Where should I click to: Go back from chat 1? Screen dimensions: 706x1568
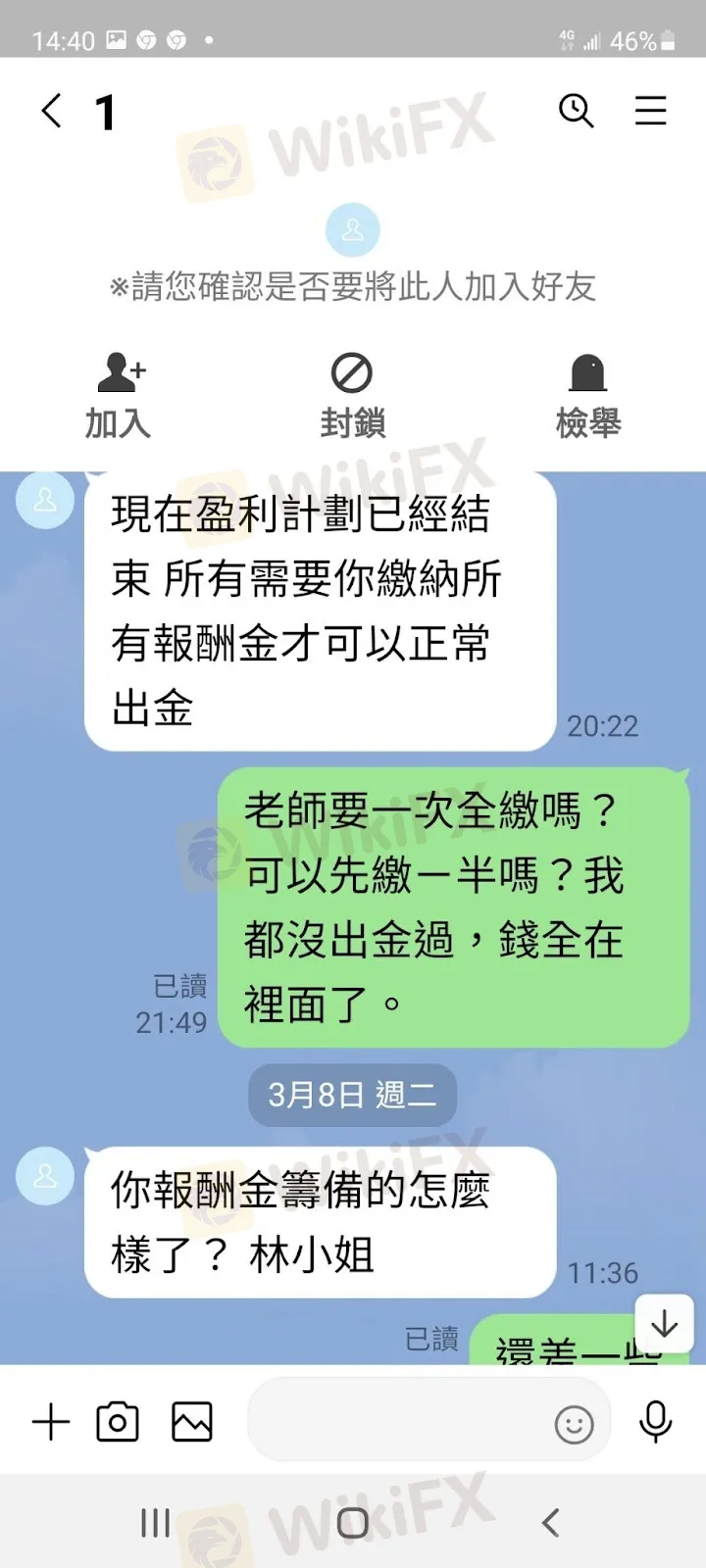(x=53, y=111)
